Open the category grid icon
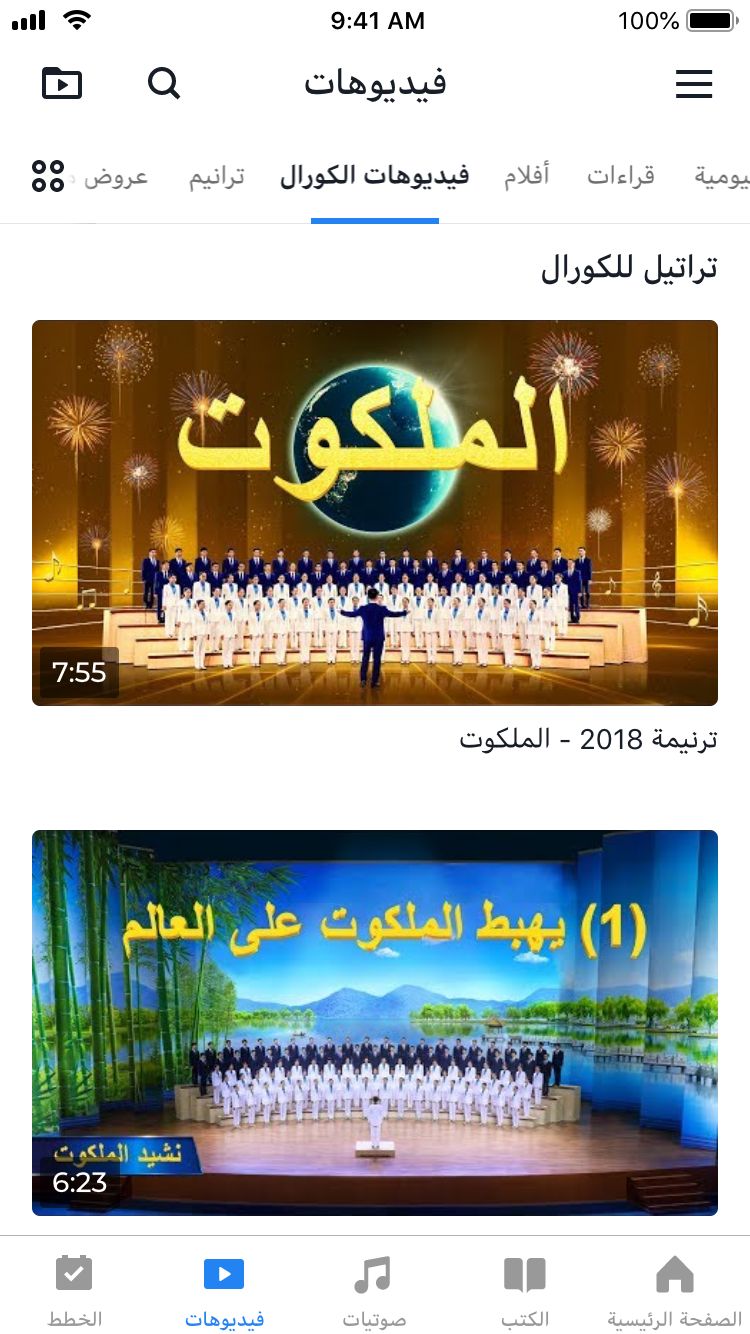 tap(47, 176)
